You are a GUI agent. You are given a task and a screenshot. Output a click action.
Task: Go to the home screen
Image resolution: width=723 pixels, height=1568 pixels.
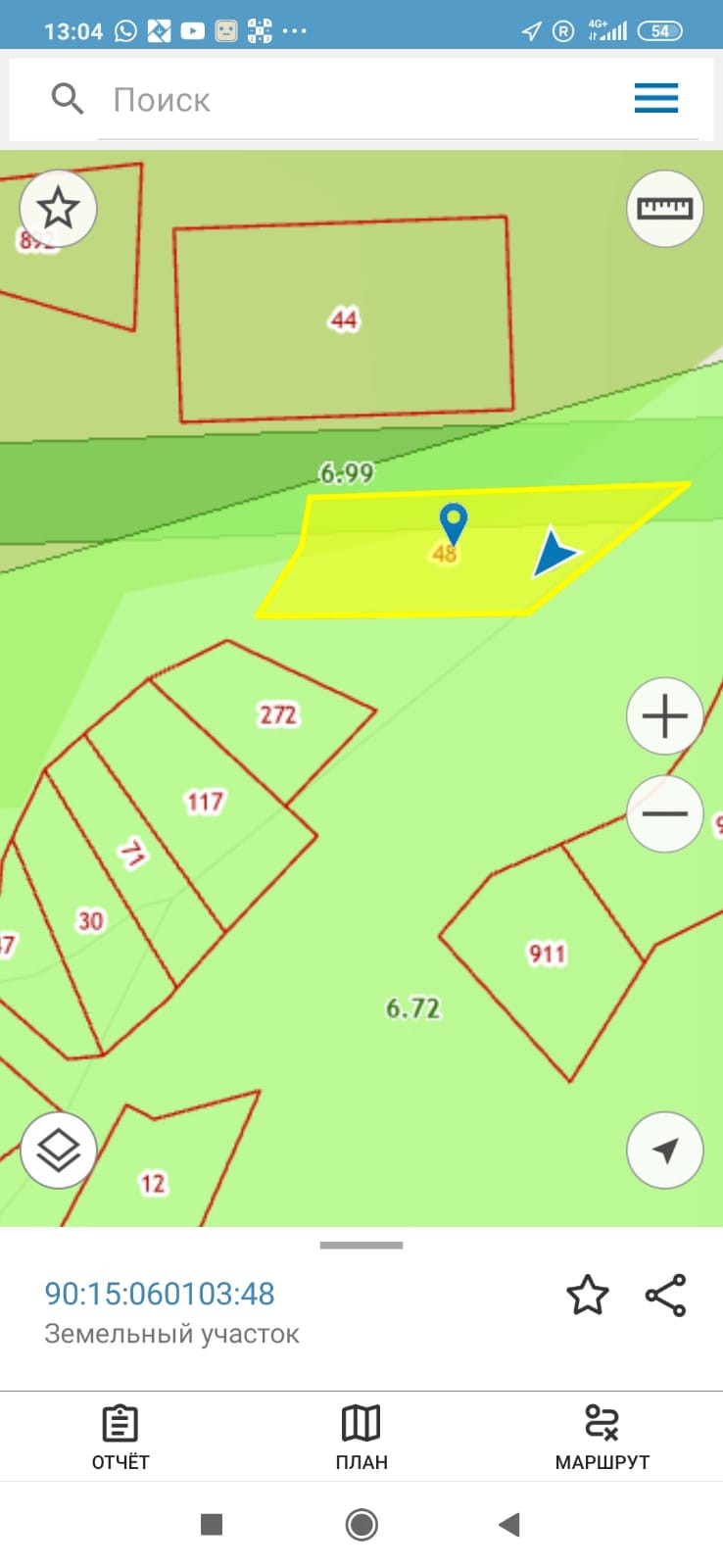361,1524
